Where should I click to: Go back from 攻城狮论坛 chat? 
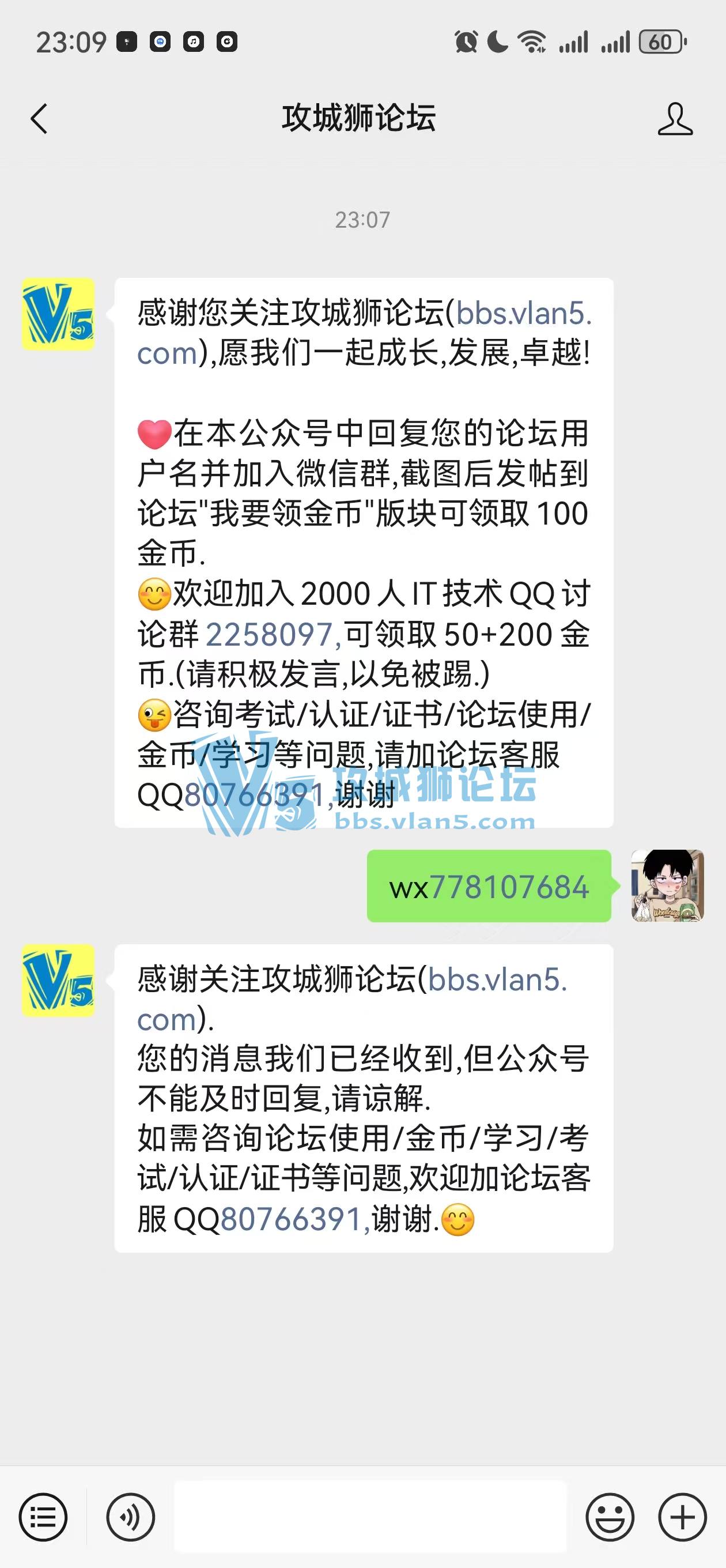[39, 118]
